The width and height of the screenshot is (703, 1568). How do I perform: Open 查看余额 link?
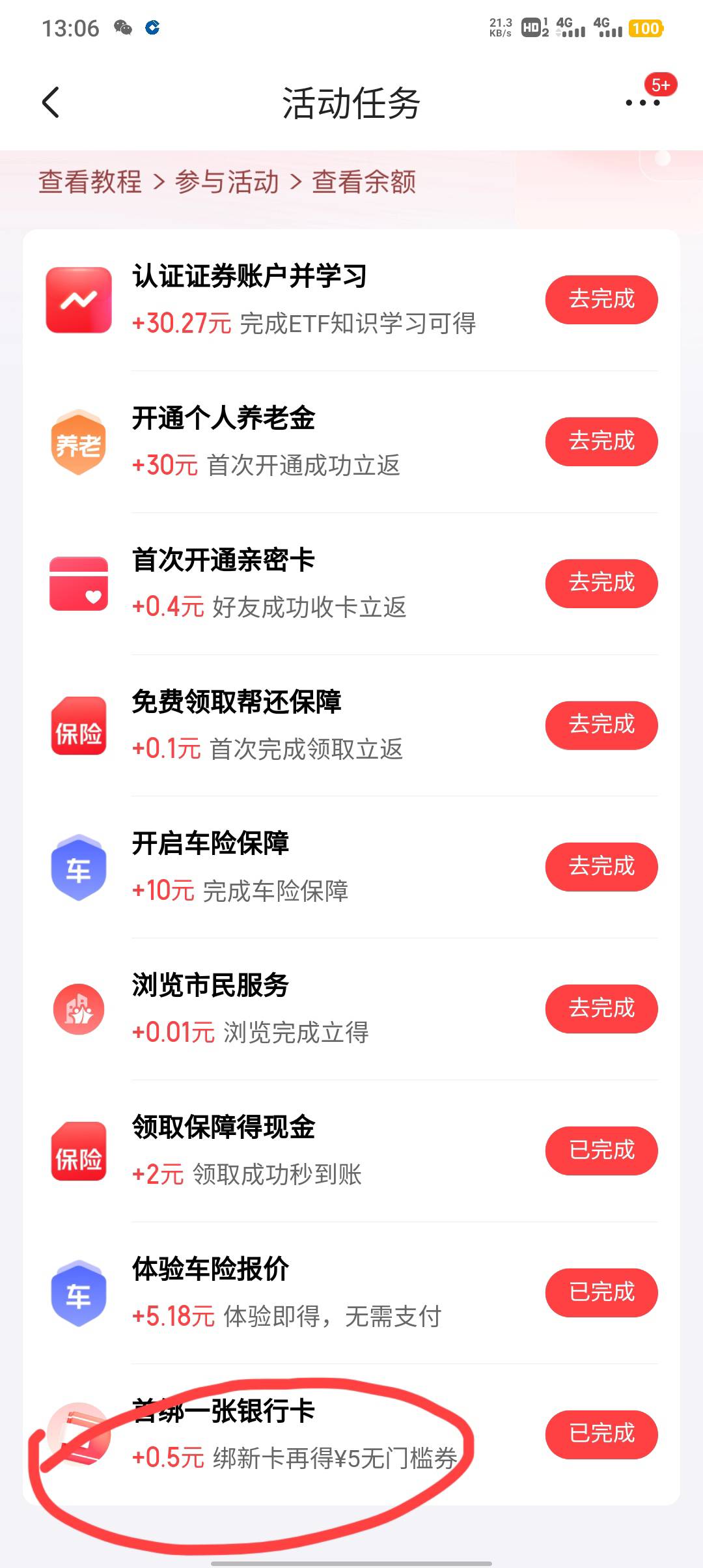364,182
